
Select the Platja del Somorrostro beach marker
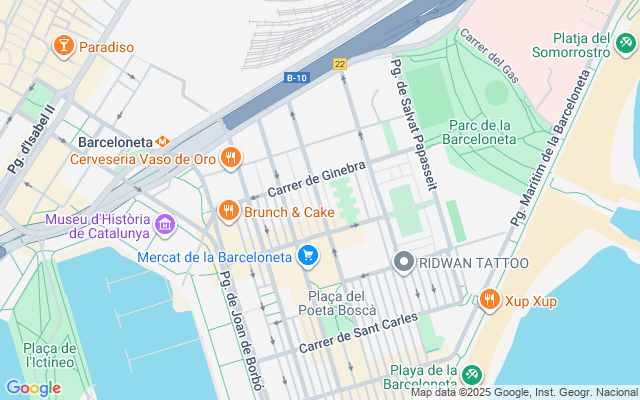tap(624, 43)
